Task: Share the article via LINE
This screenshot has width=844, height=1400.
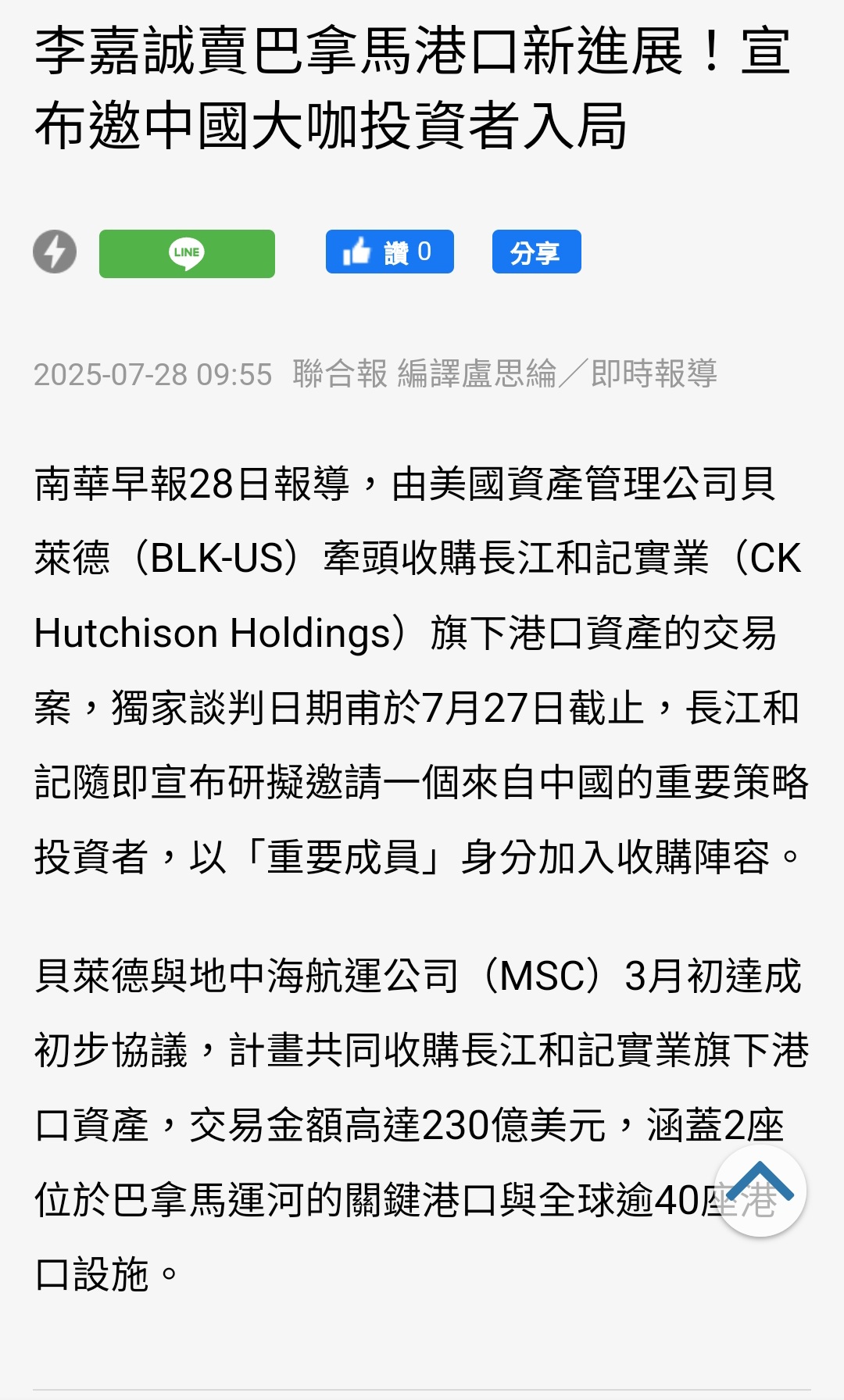Action: [187, 253]
